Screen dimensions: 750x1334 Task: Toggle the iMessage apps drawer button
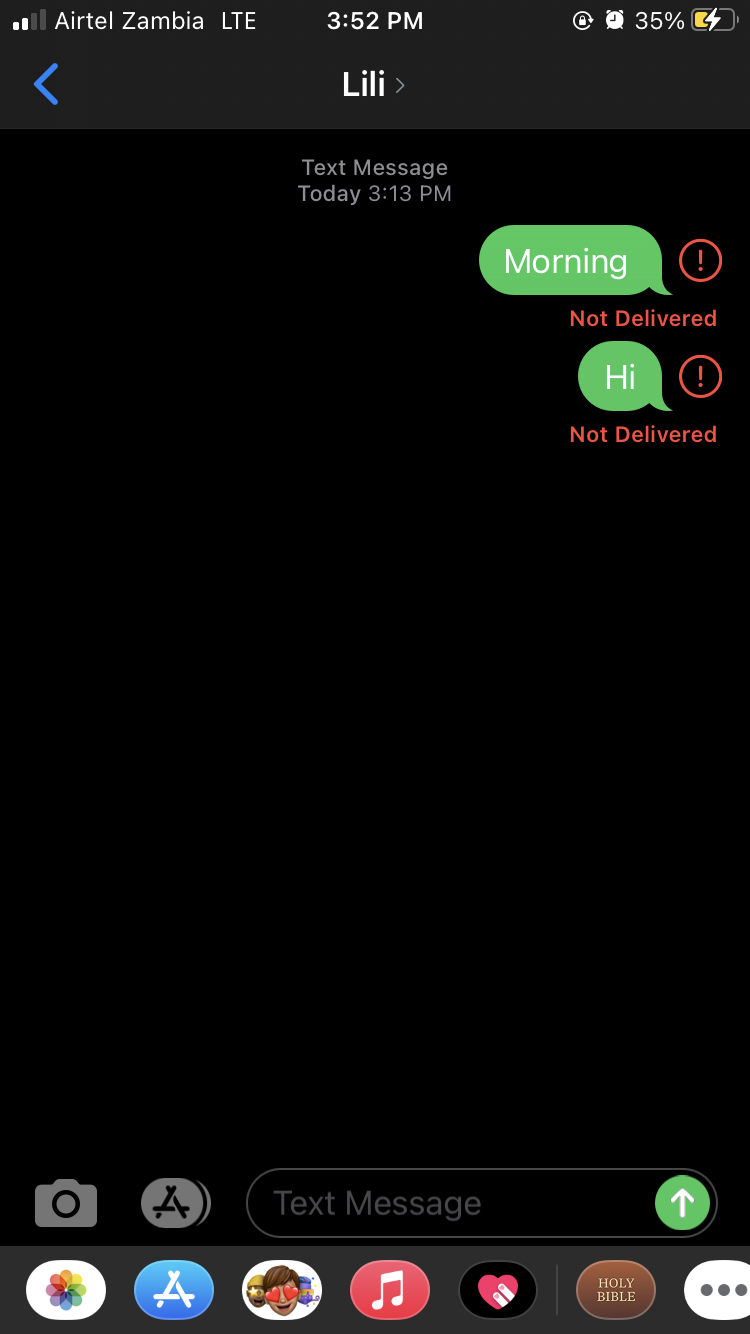175,1203
